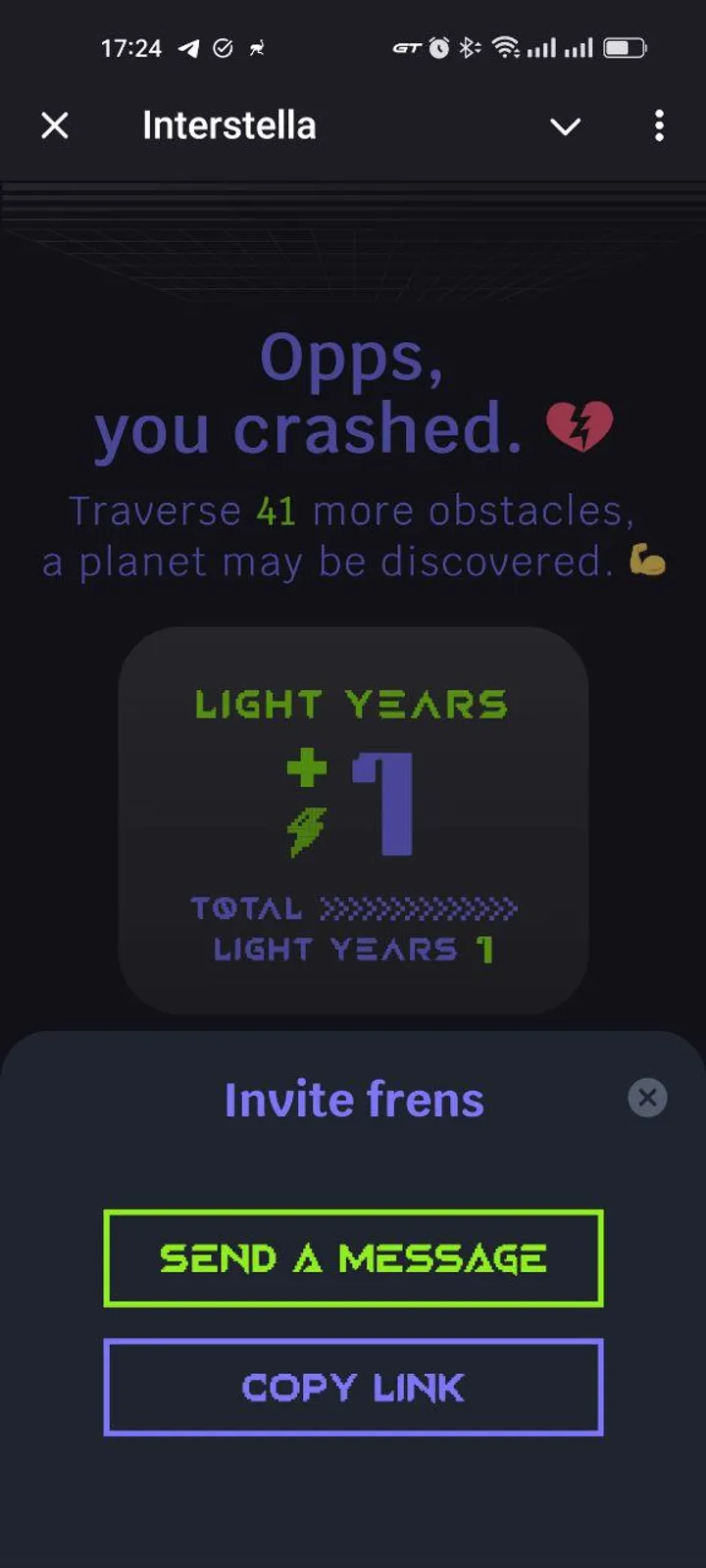
Task: Collapse the mini app with the chevron
Action: coord(566,127)
